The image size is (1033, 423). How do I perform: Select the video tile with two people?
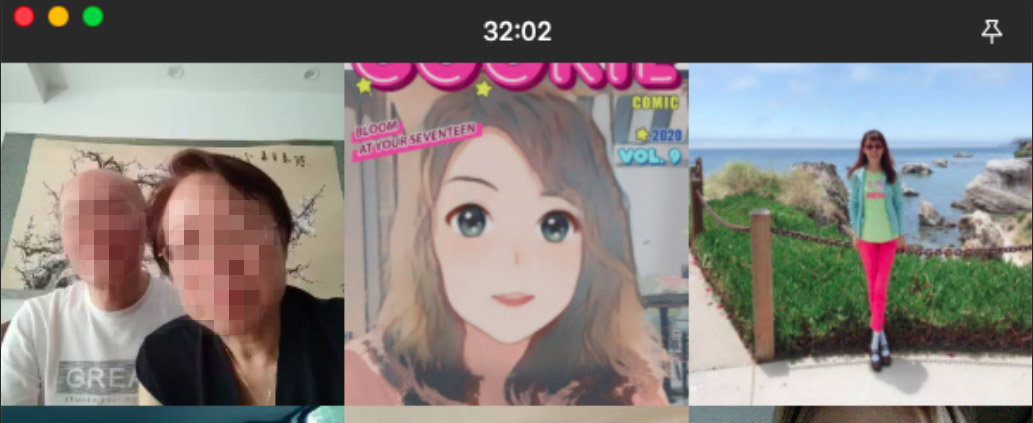172,235
